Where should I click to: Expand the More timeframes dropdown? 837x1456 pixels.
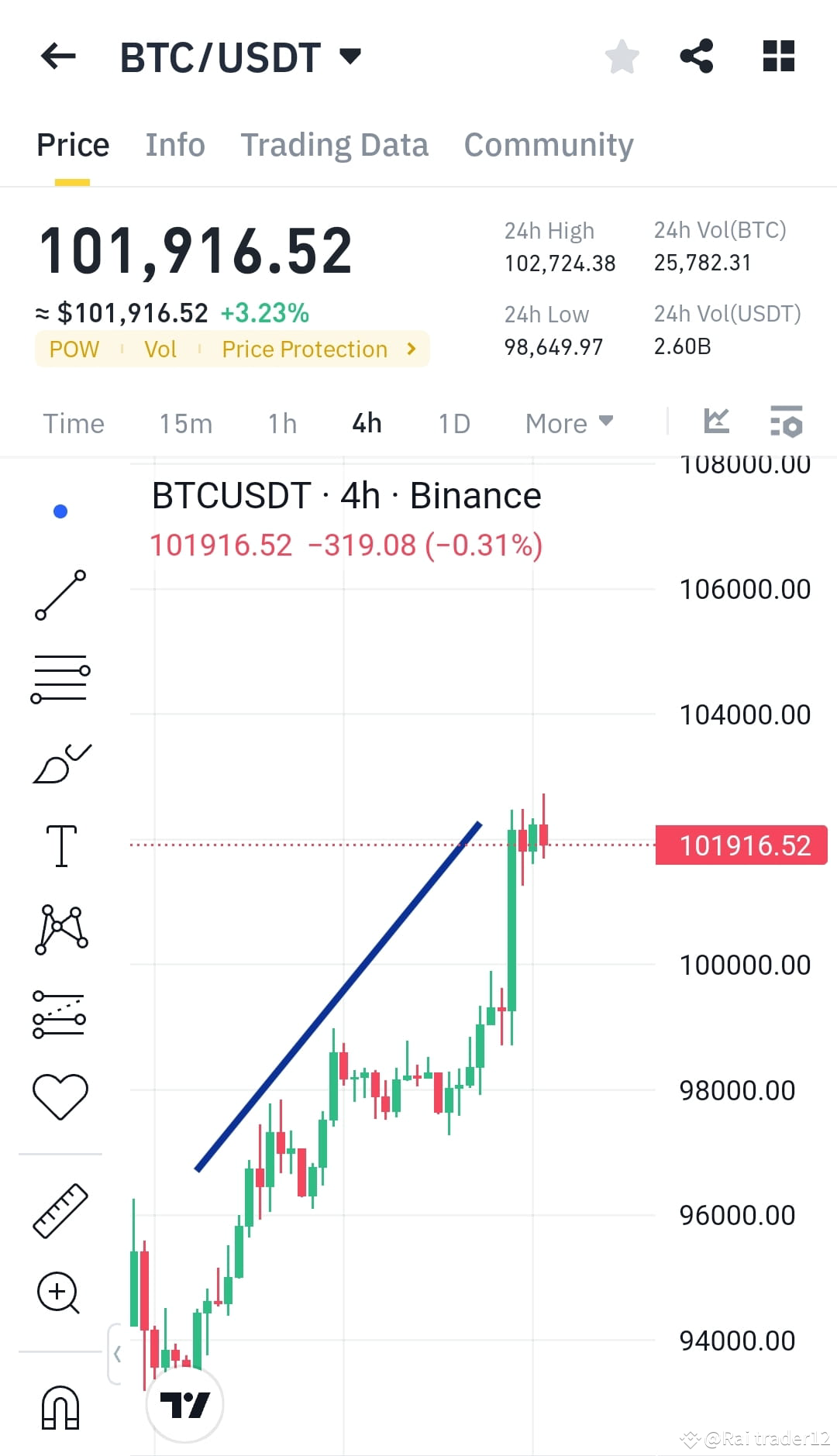[568, 423]
